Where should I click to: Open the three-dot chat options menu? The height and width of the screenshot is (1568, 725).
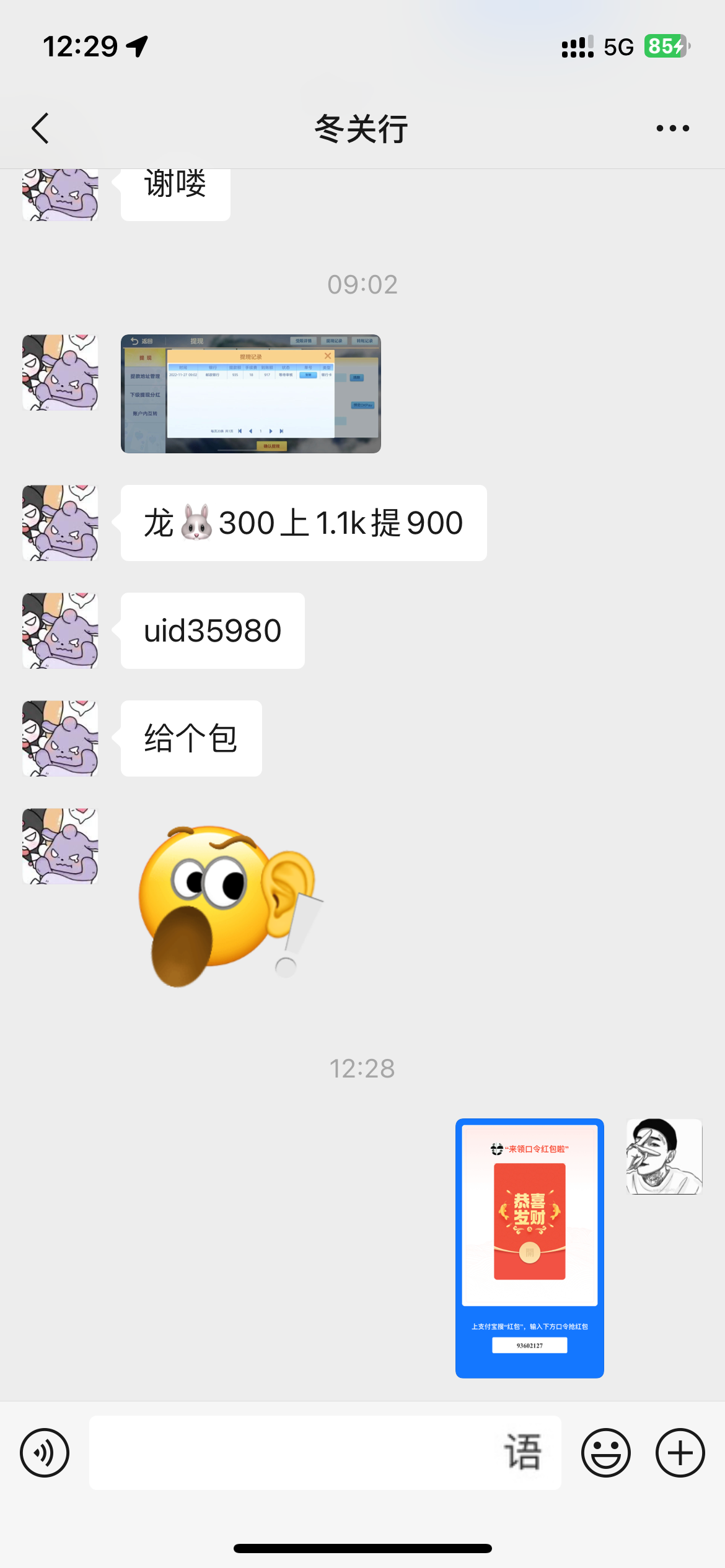(672, 128)
